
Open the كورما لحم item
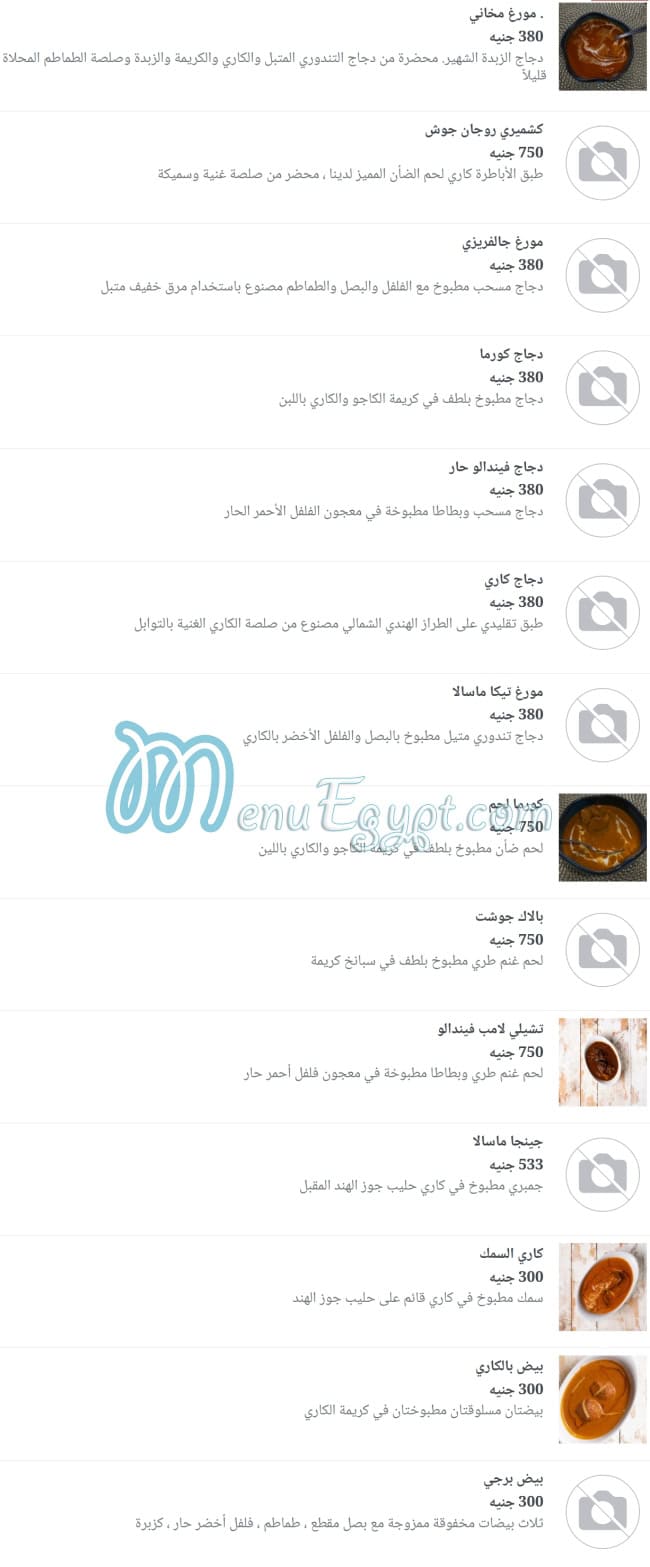click(515, 805)
